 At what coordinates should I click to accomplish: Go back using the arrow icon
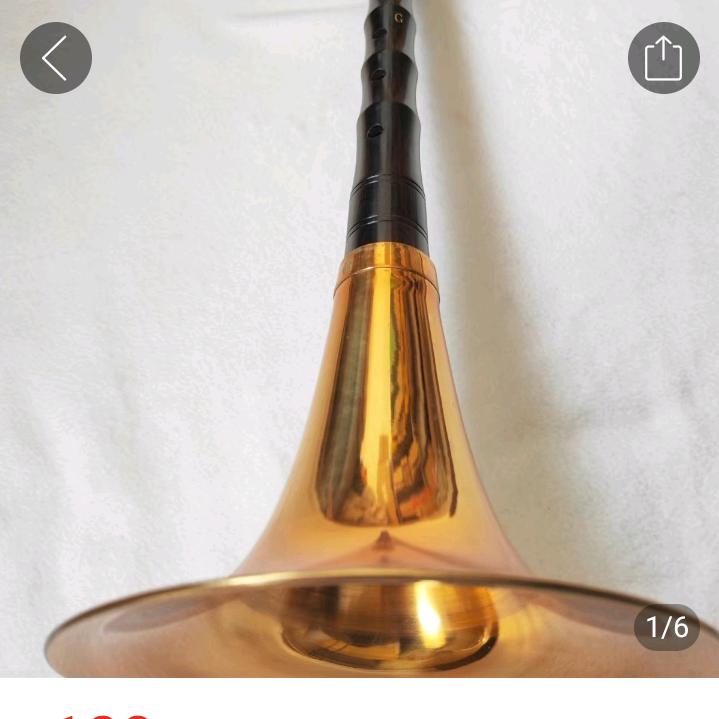pos(56,58)
